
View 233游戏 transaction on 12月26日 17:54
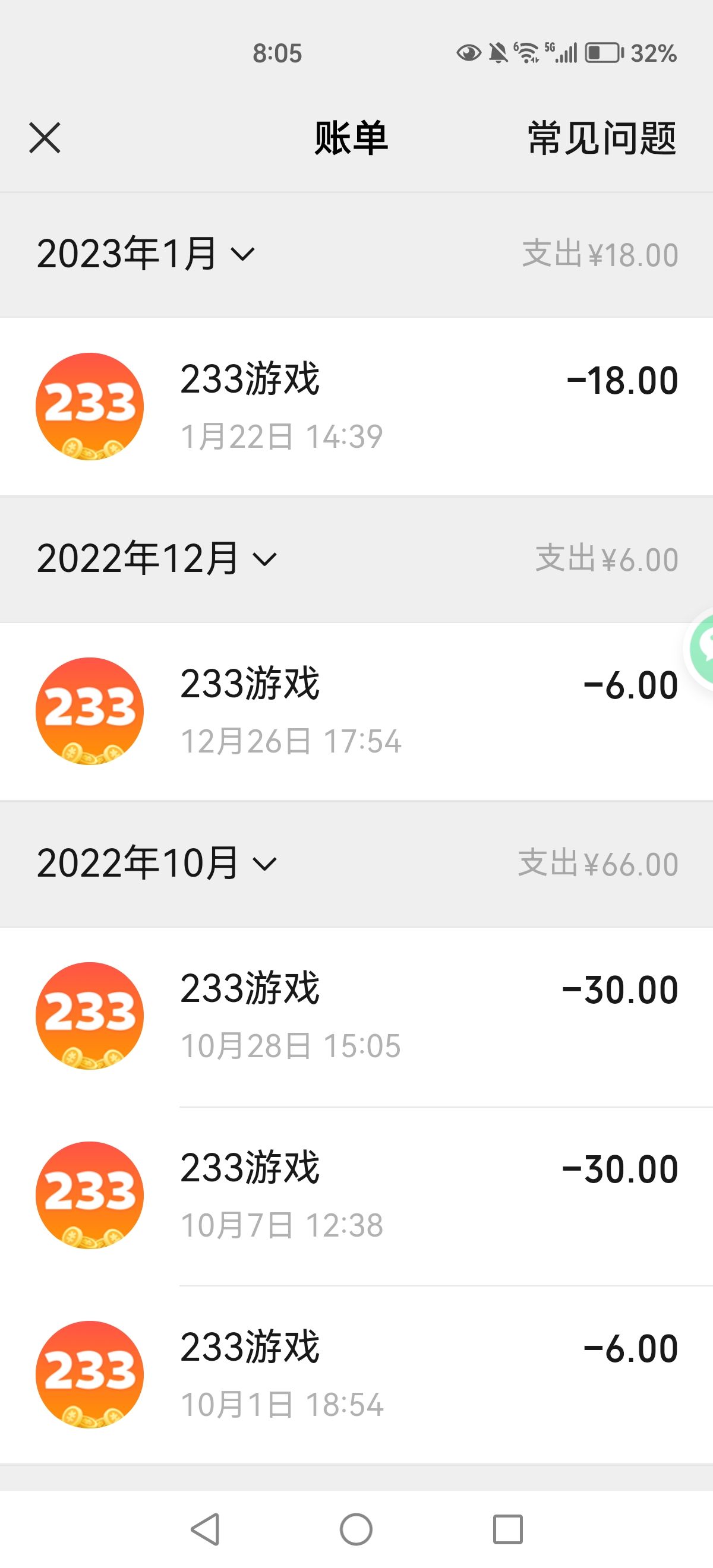pos(356,711)
